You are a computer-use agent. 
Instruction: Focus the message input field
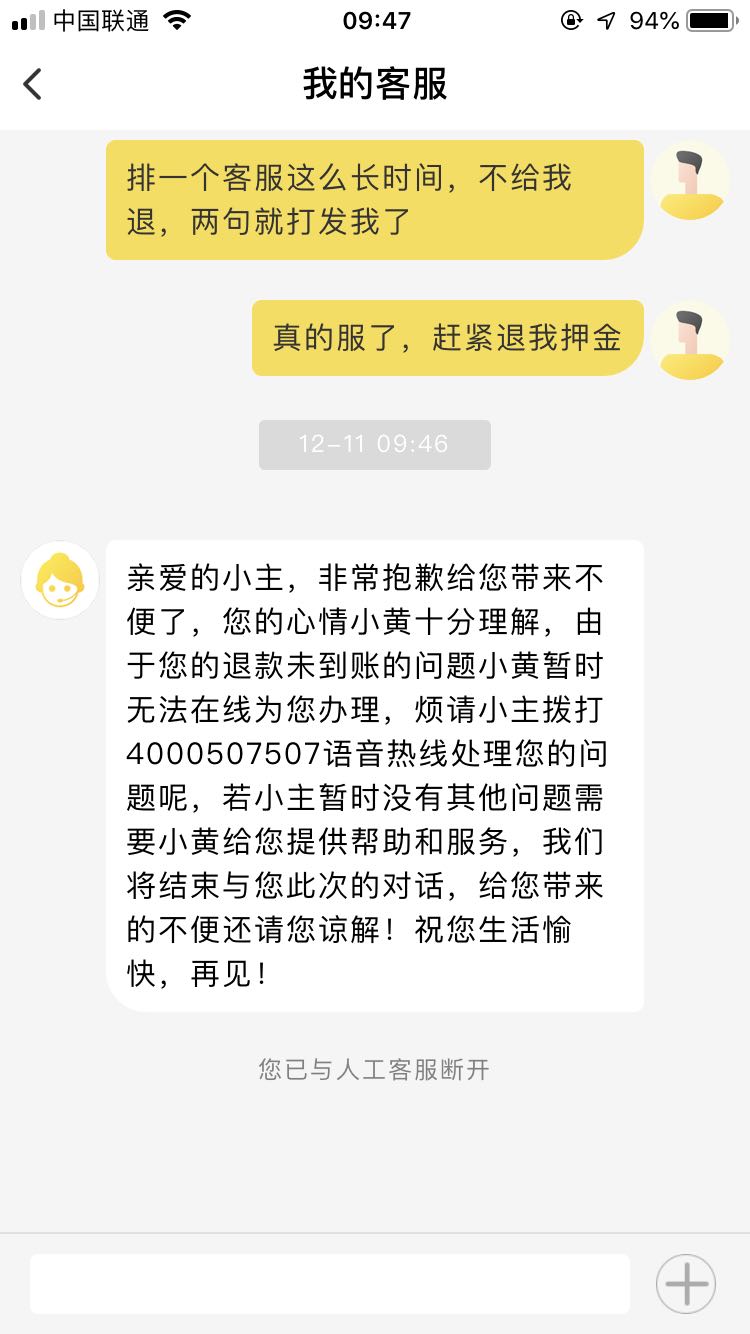[x=330, y=1283]
